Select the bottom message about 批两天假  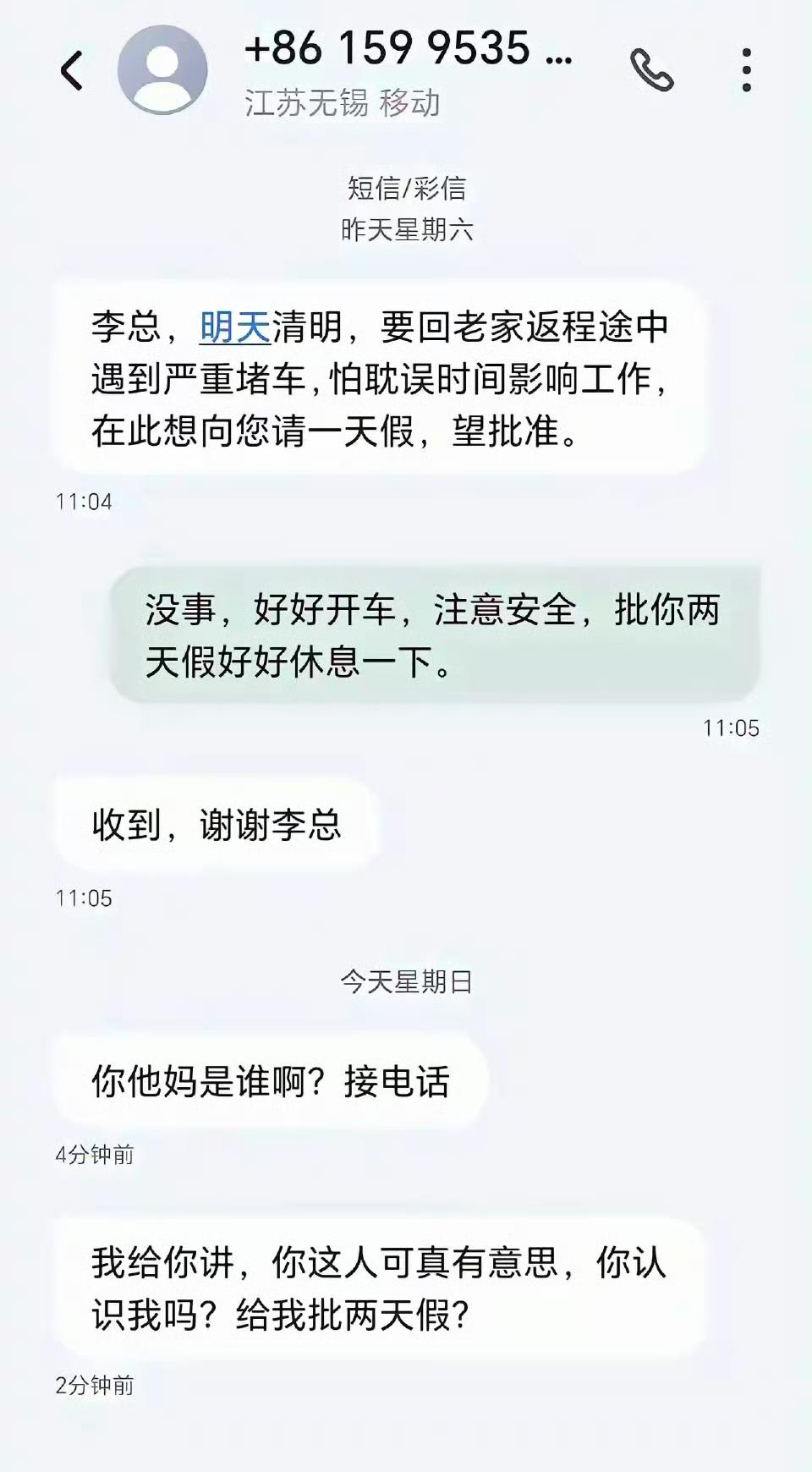[381, 1286]
